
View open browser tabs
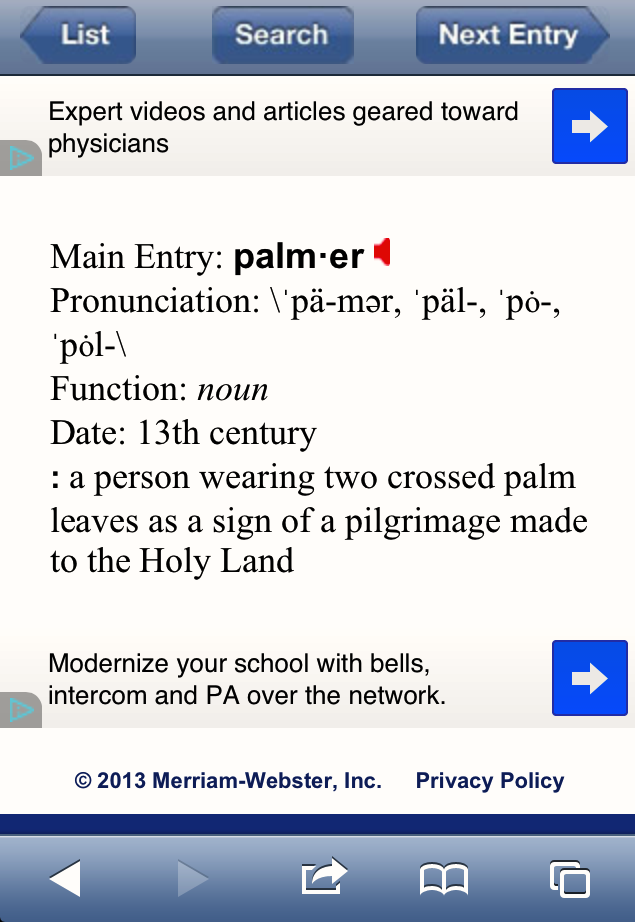[570, 878]
